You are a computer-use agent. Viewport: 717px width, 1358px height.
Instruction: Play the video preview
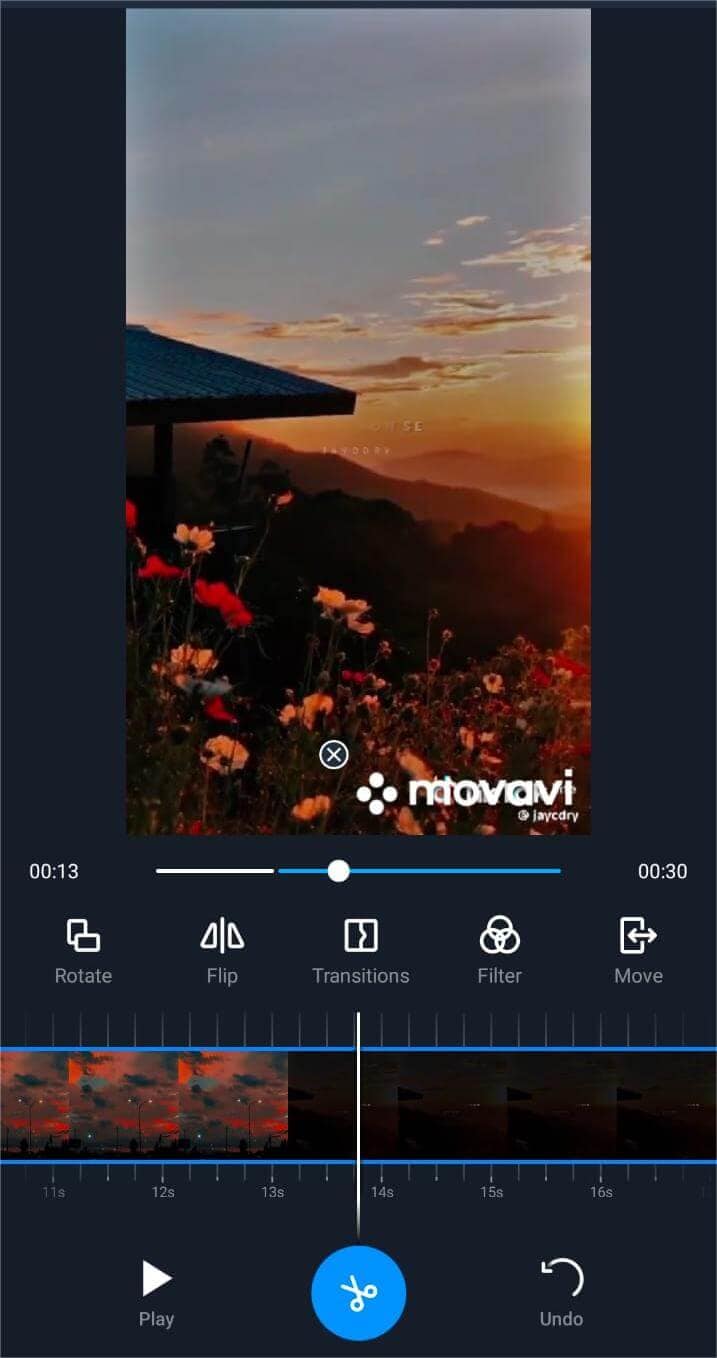pyautogui.click(x=156, y=1292)
